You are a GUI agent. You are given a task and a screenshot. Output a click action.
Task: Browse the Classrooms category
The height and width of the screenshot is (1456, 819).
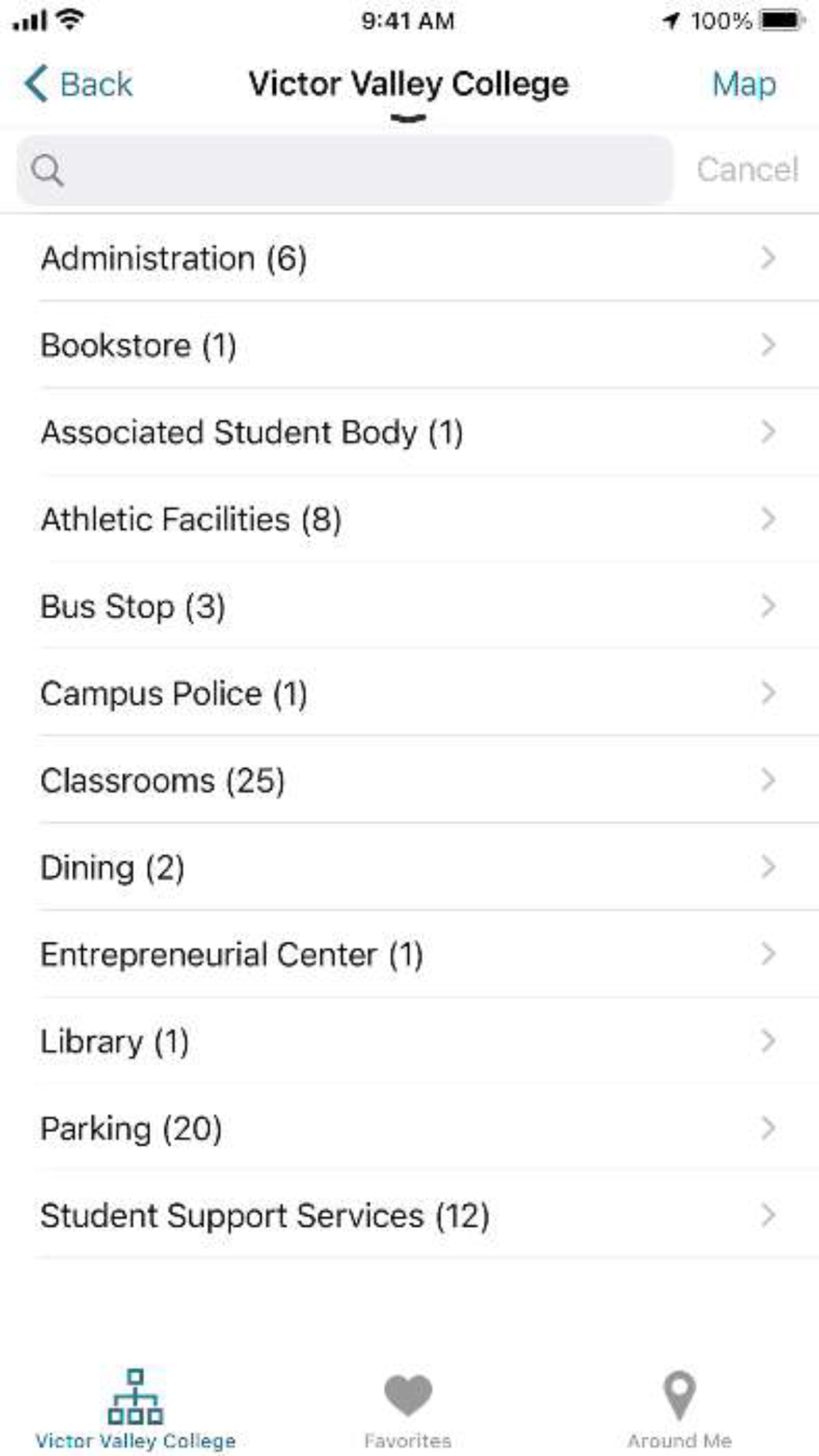tap(409, 780)
